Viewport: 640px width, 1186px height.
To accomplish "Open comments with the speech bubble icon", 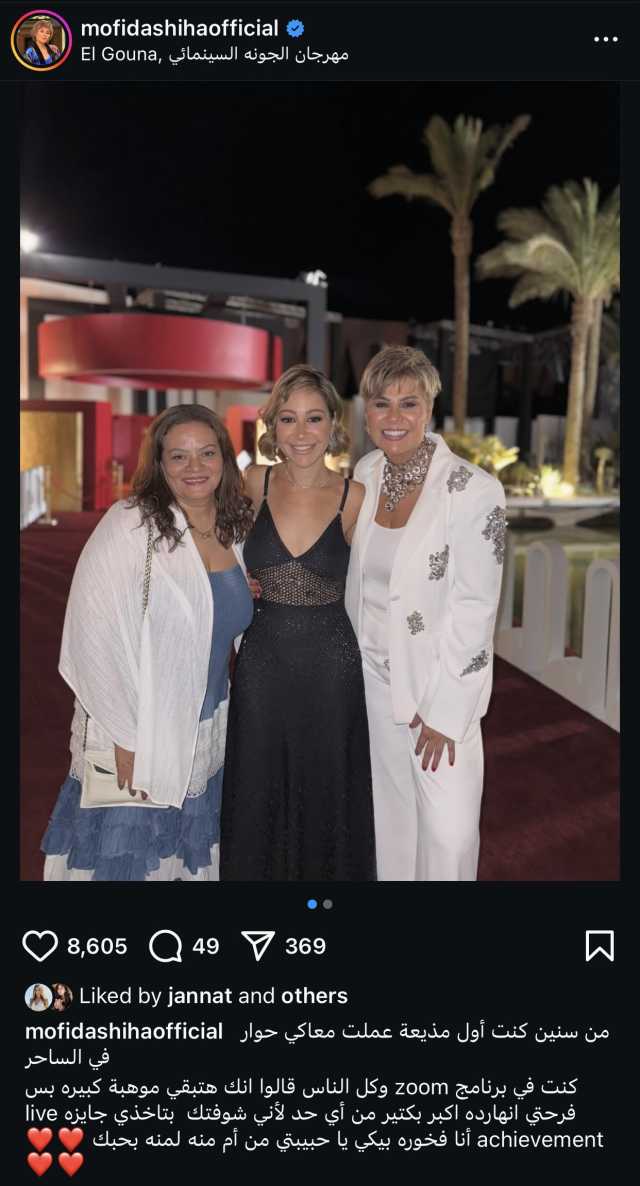I will click(x=165, y=945).
